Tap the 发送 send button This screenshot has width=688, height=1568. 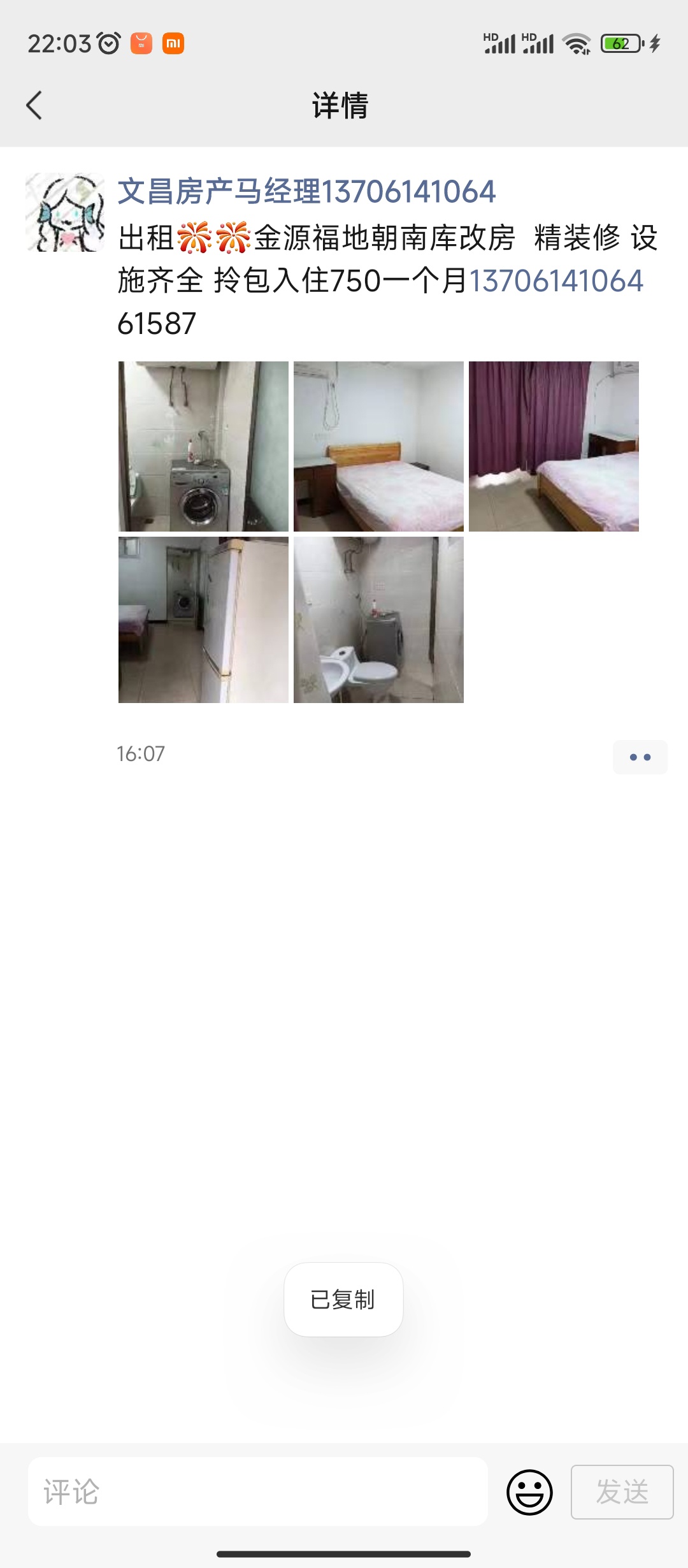[x=622, y=1492]
